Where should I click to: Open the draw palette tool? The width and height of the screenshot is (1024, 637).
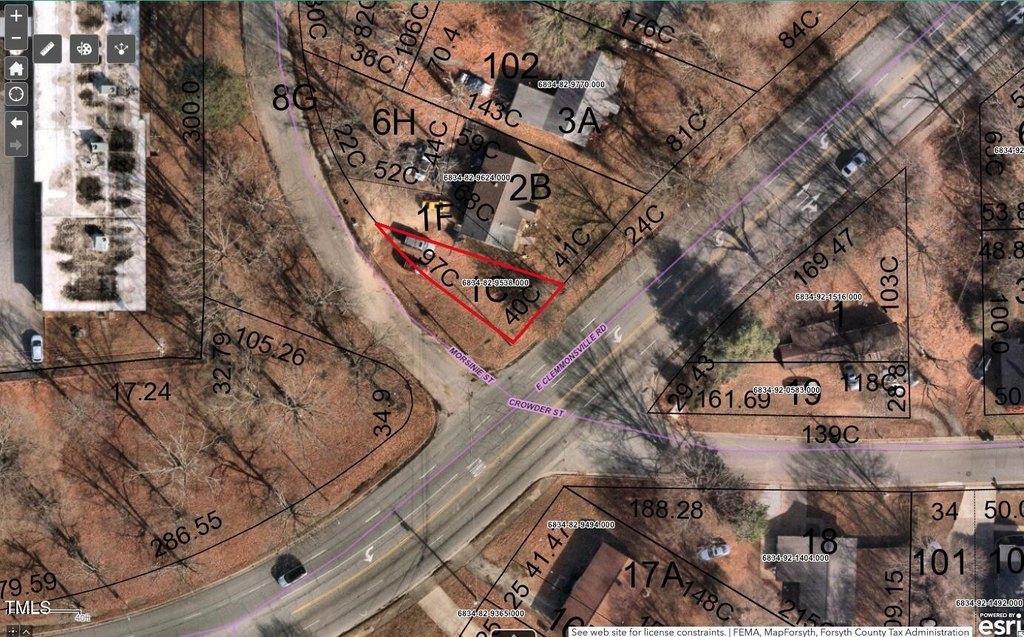tap(84, 47)
